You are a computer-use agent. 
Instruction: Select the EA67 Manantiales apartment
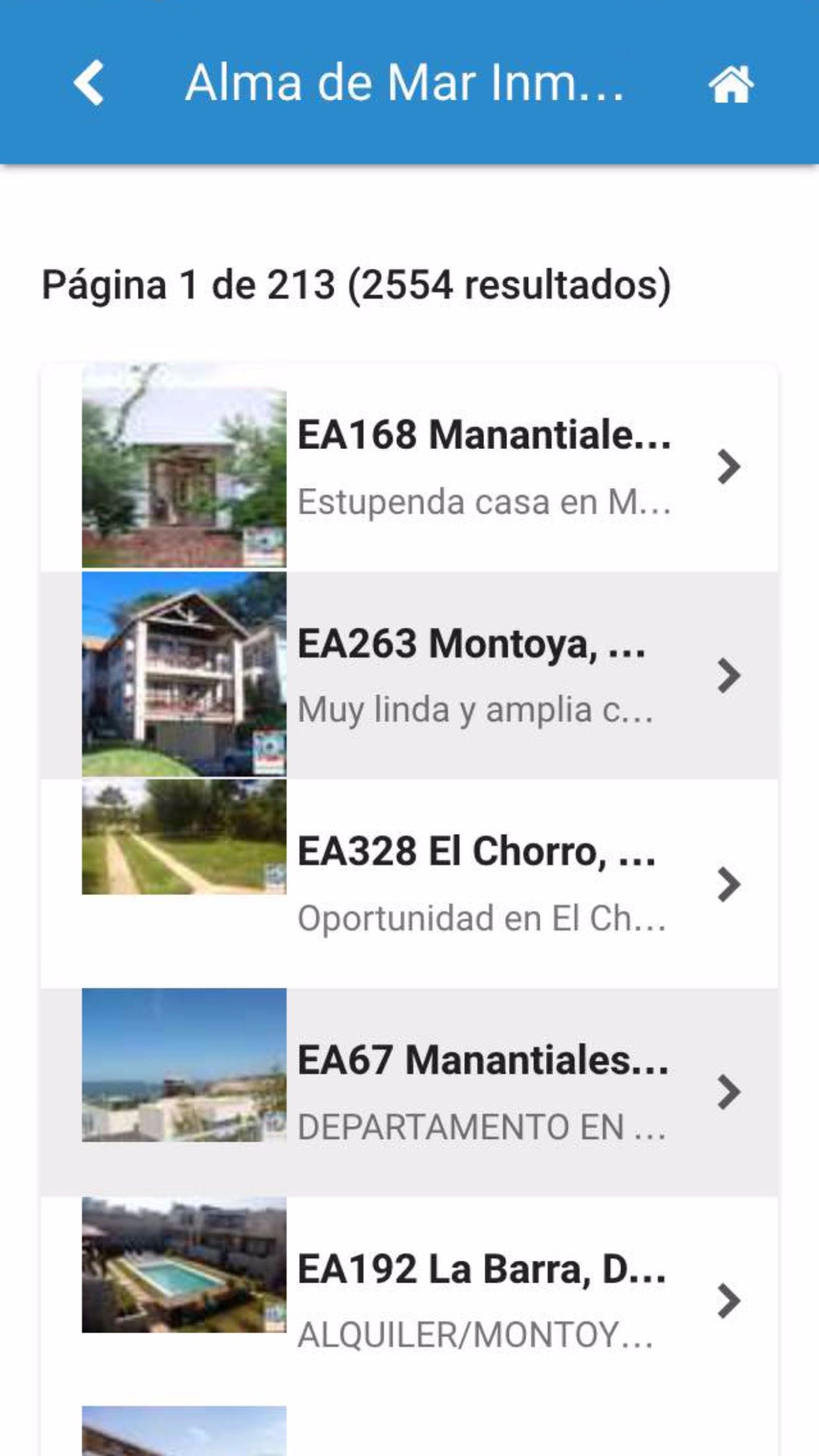pos(483,1092)
